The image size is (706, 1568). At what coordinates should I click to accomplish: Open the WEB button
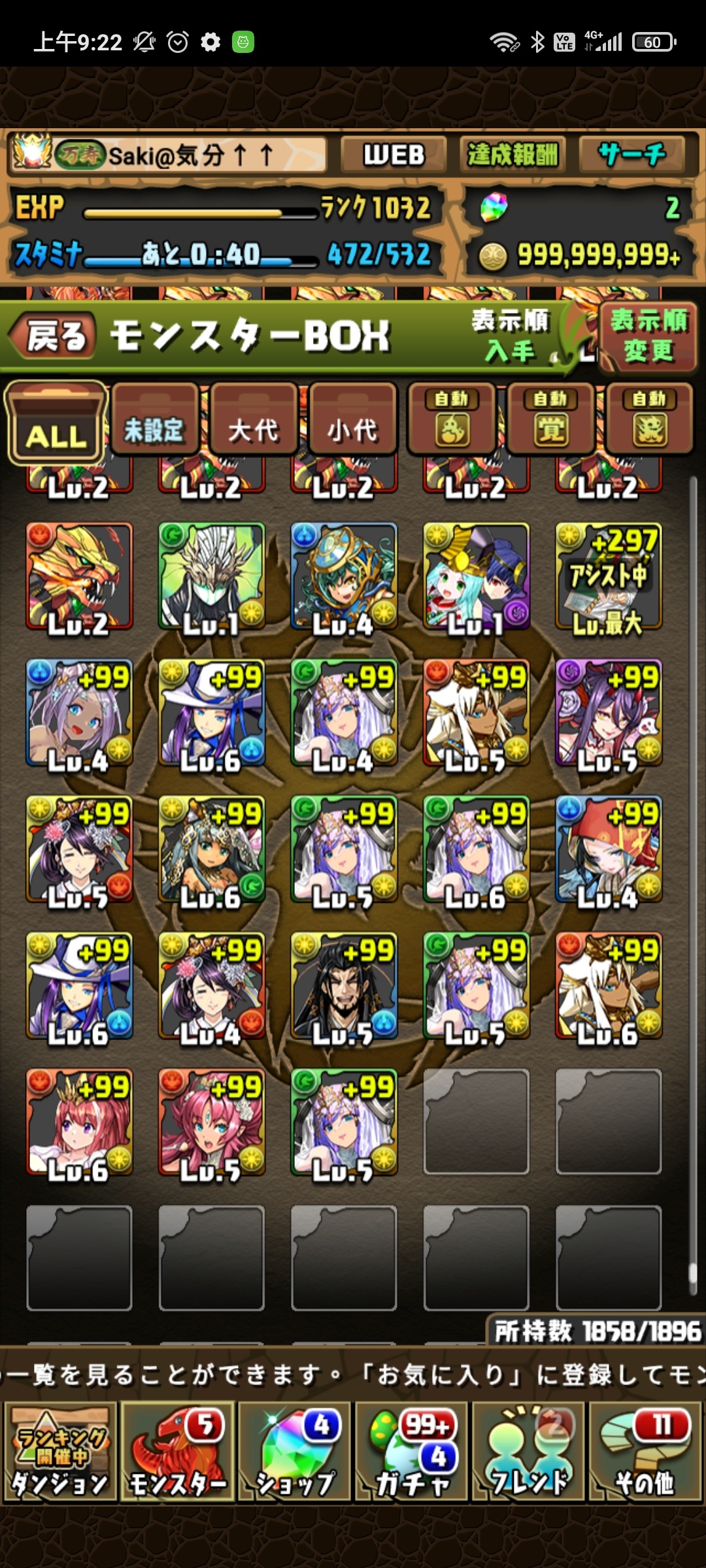tap(394, 155)
